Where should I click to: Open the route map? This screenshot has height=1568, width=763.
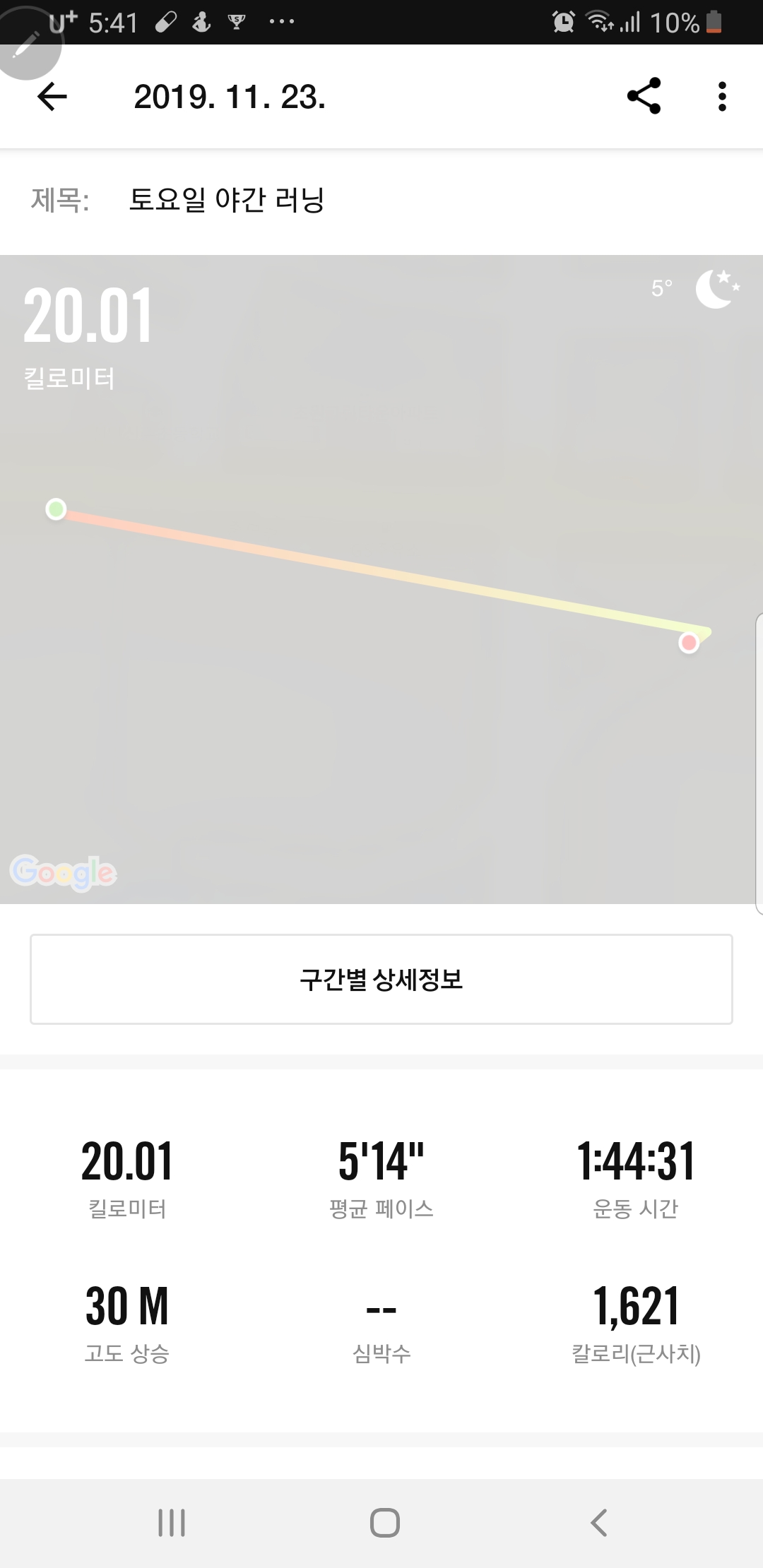coord(381,579)
